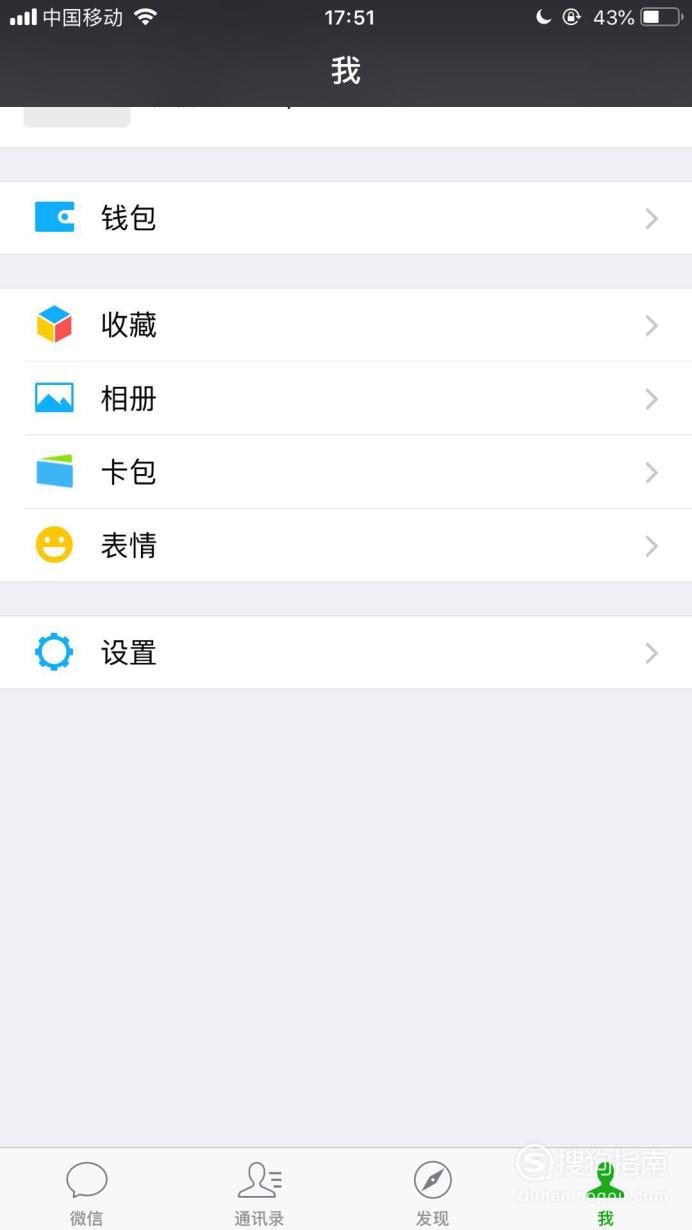Select the 我 tab
This screenshot has height=1230, width=692.
[x=606, y=1191]
